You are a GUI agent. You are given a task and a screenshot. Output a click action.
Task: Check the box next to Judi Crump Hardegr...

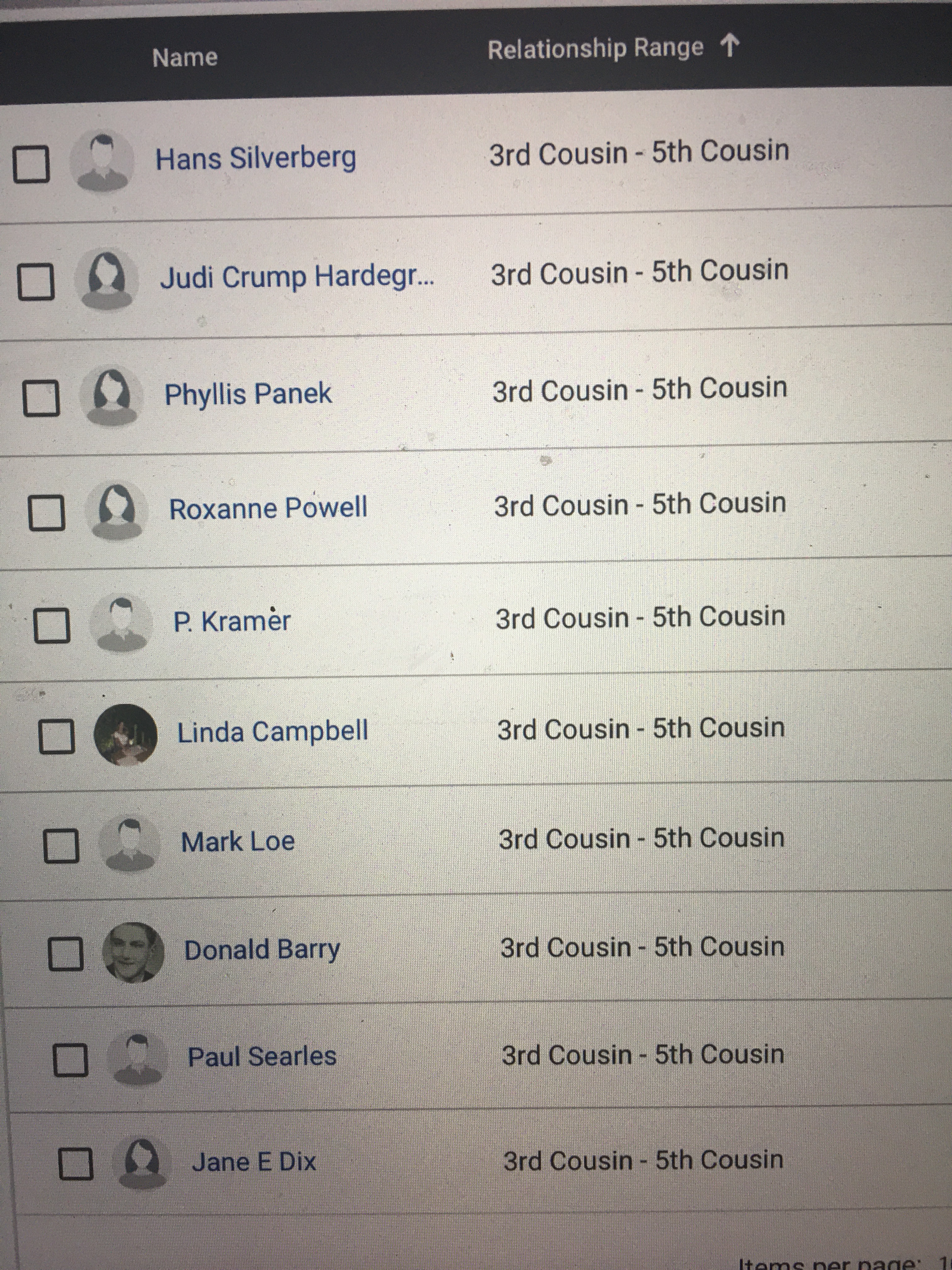[x=36, y=282]
